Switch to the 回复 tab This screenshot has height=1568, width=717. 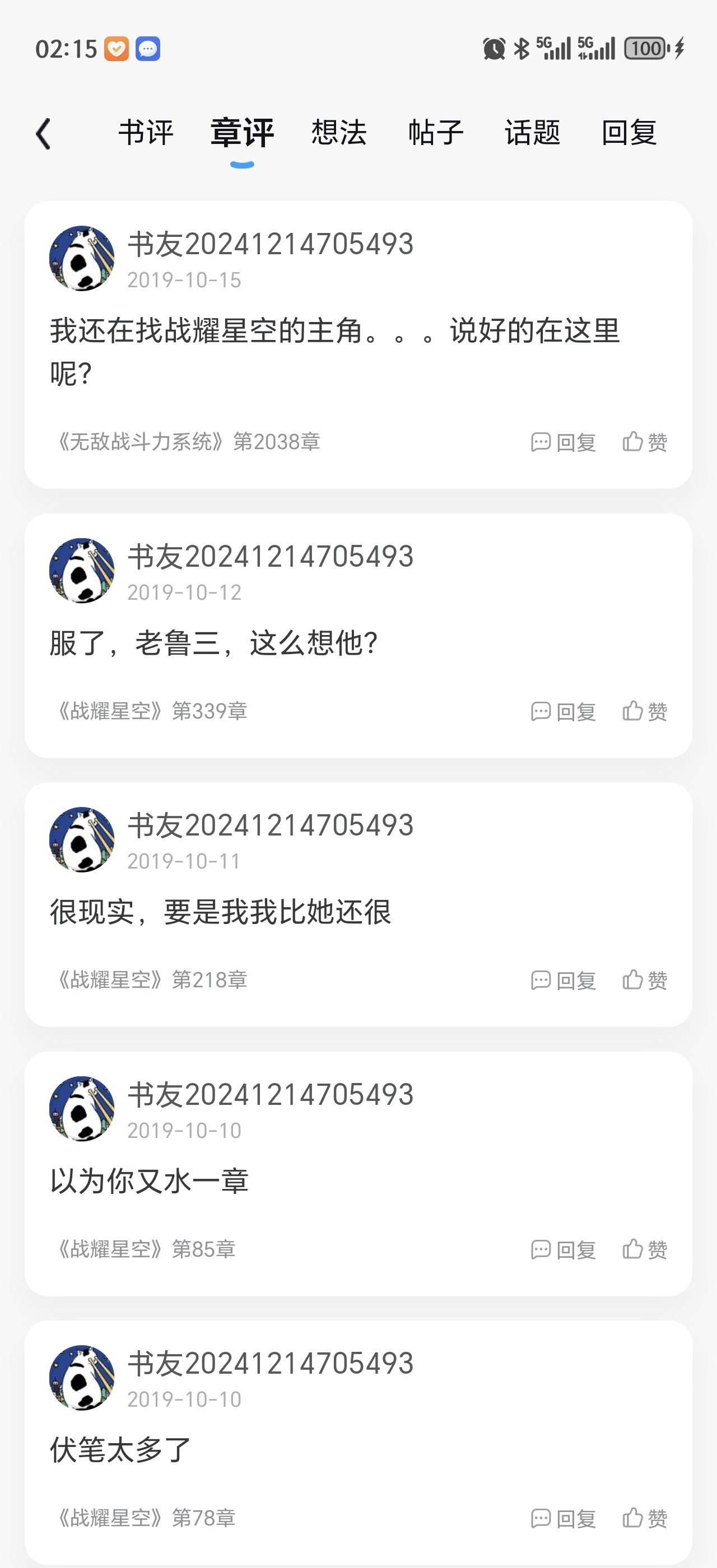tap(630, 133)
